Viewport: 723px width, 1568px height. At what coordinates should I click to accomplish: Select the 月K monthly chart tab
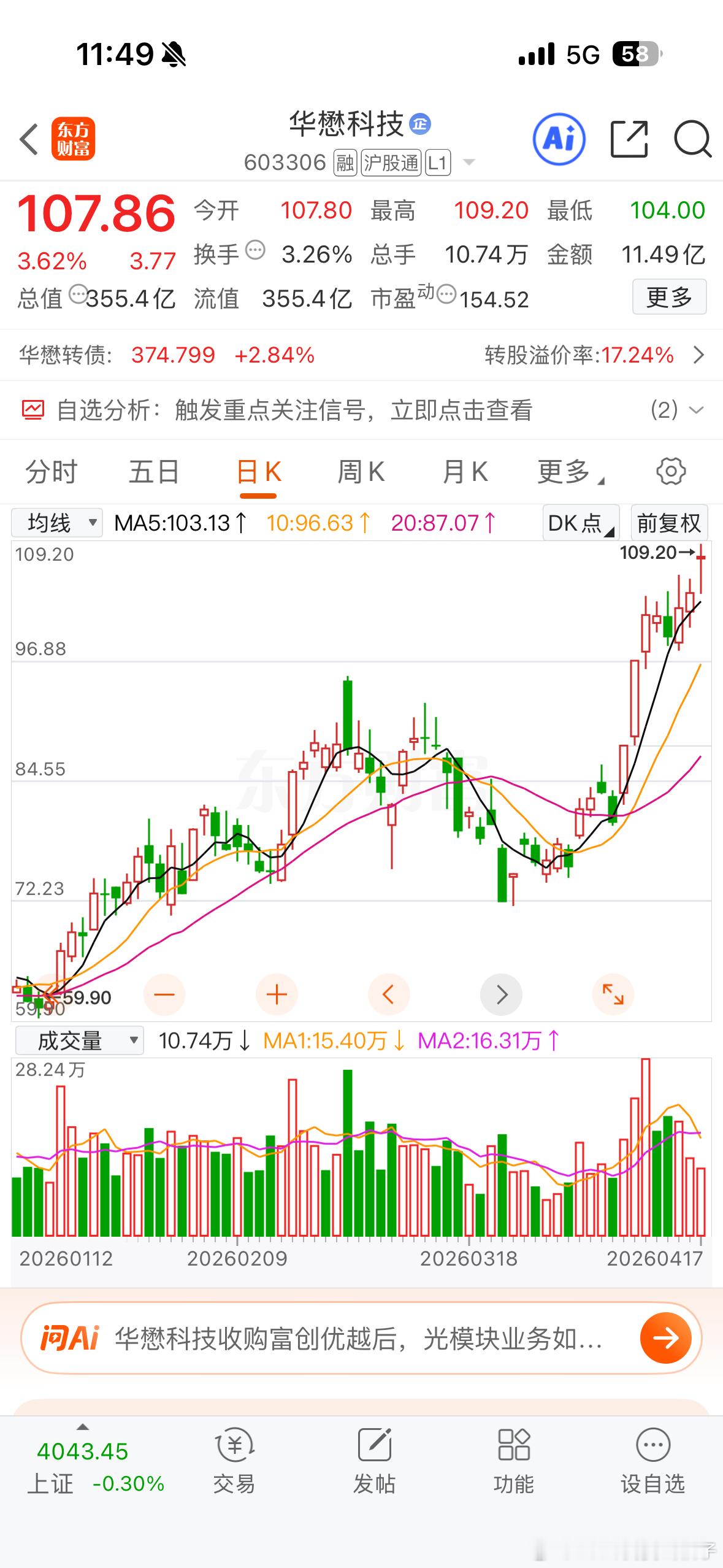[465, 472]
